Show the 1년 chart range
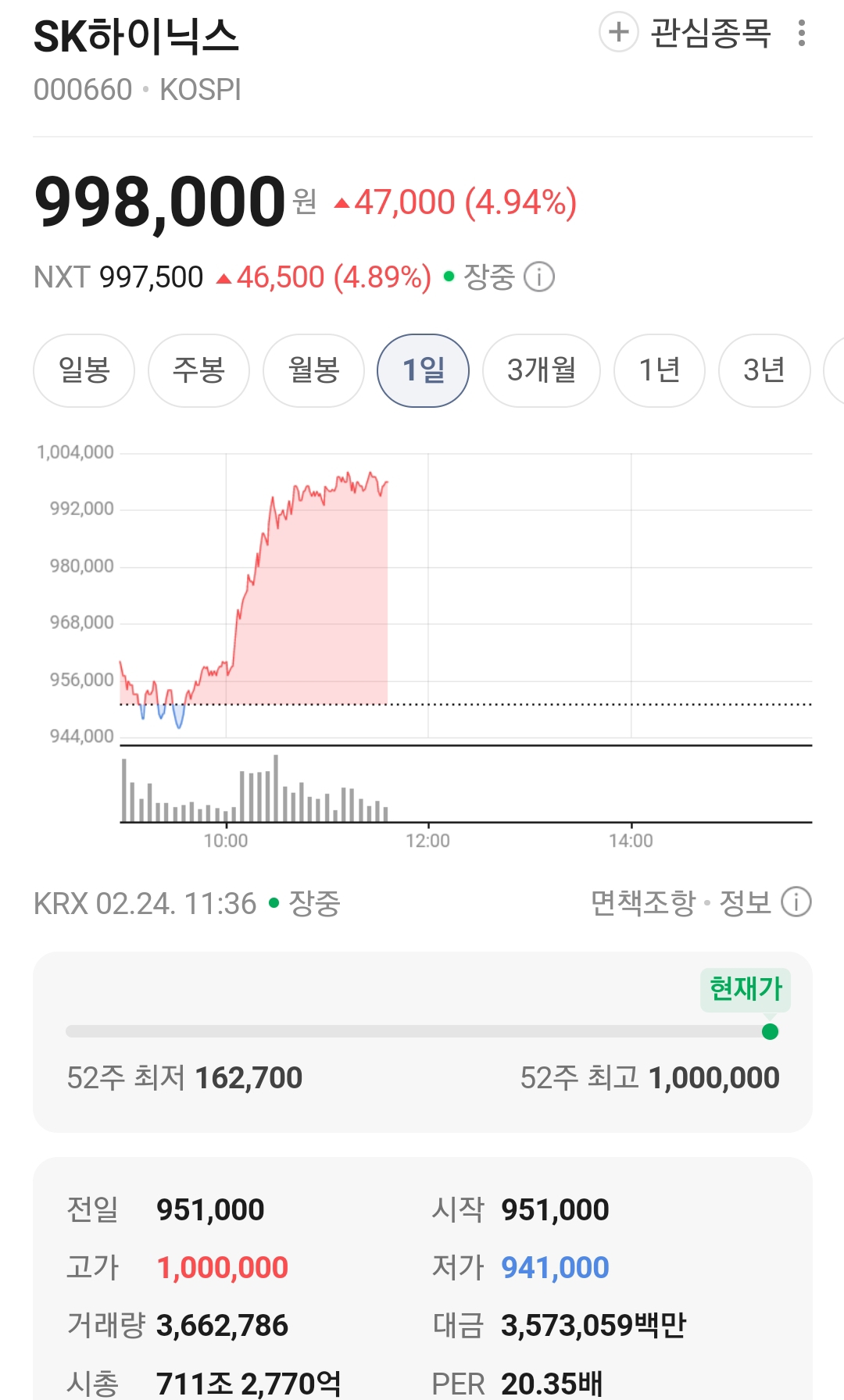Viewport: 844px width, 1400px height. point(660,370)
